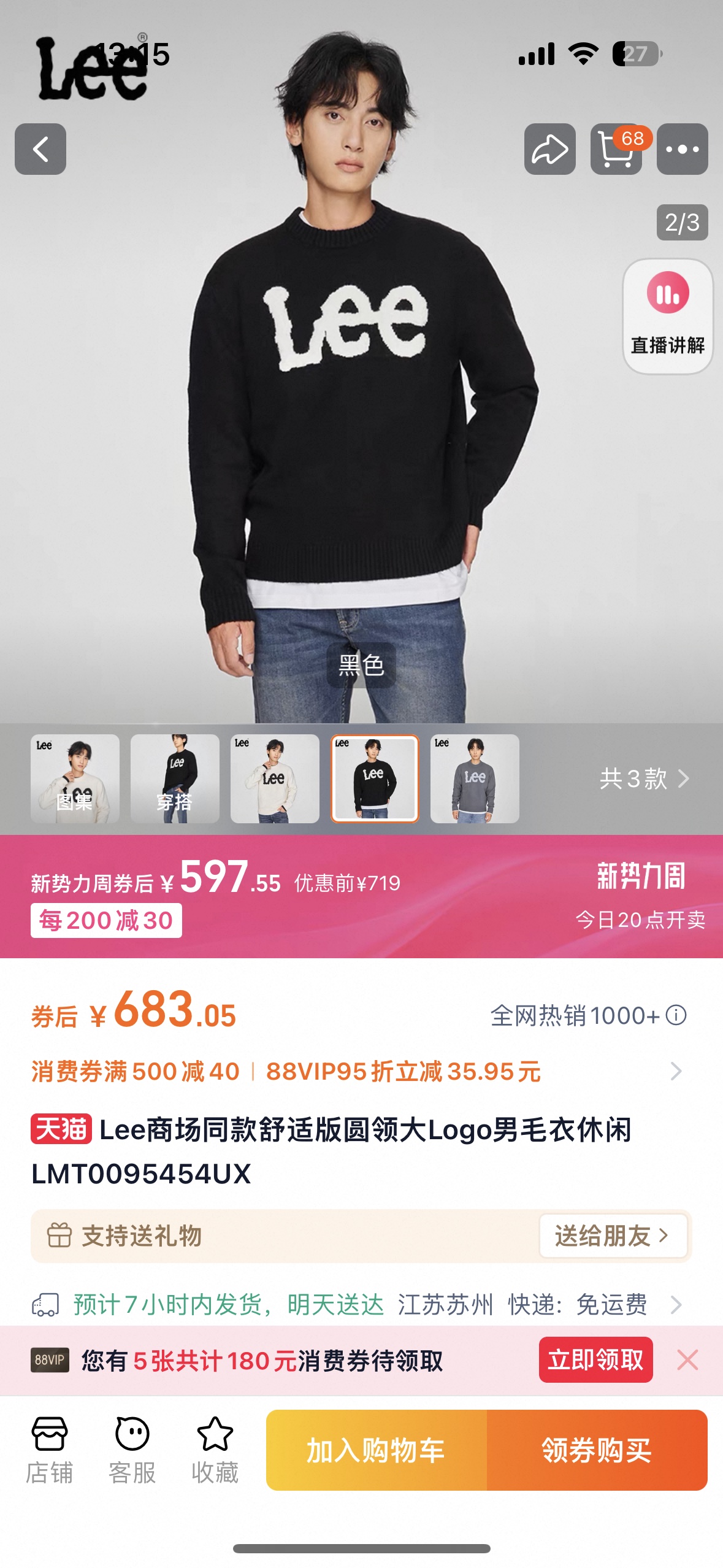Image resolution: width=723 pixels, height=1568 pixels.
Task: Claim coupons with 立即领取
Action: [x=595, y=1359]
